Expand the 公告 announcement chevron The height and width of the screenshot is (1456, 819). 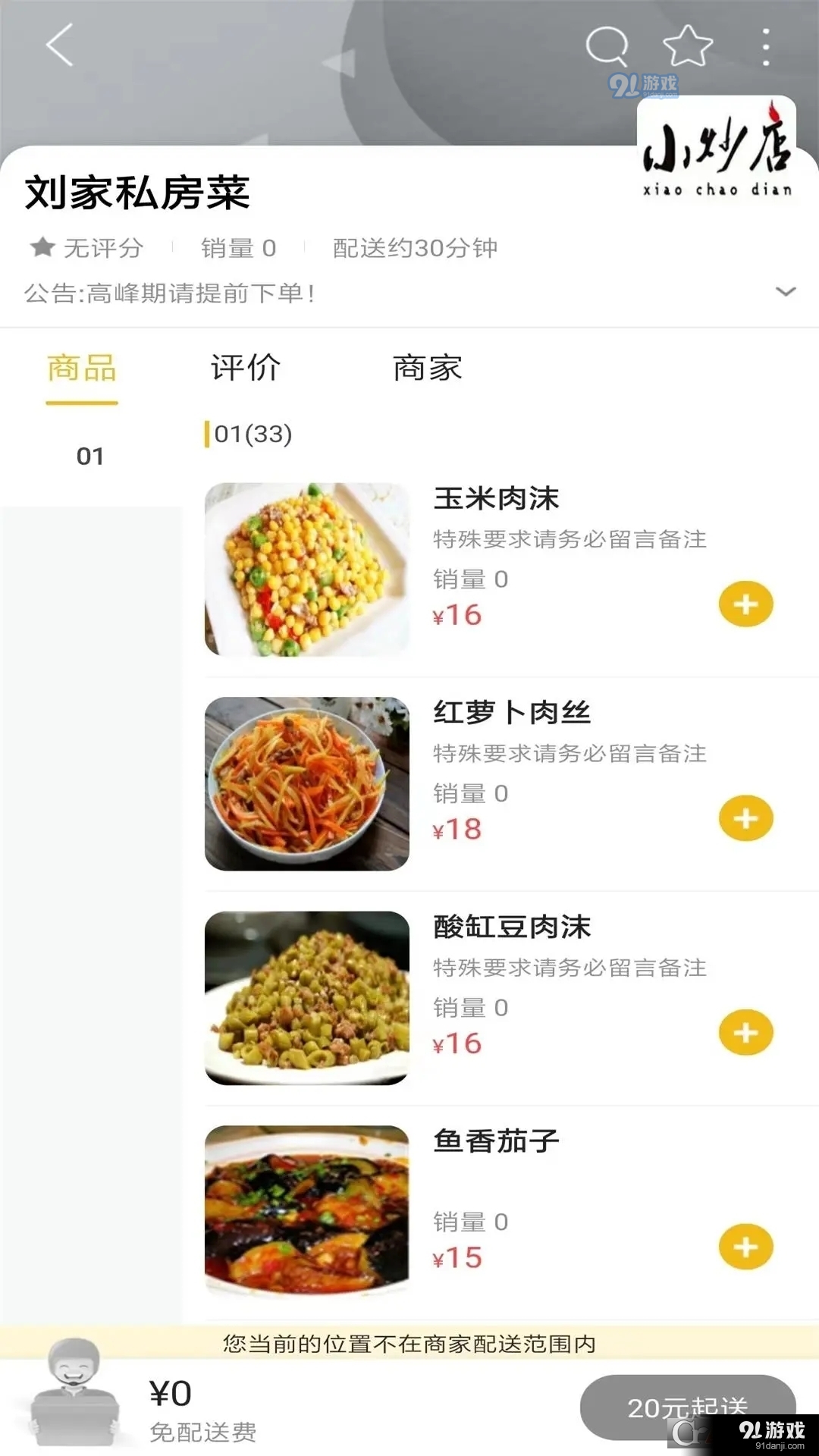click(x=786, y=290)
